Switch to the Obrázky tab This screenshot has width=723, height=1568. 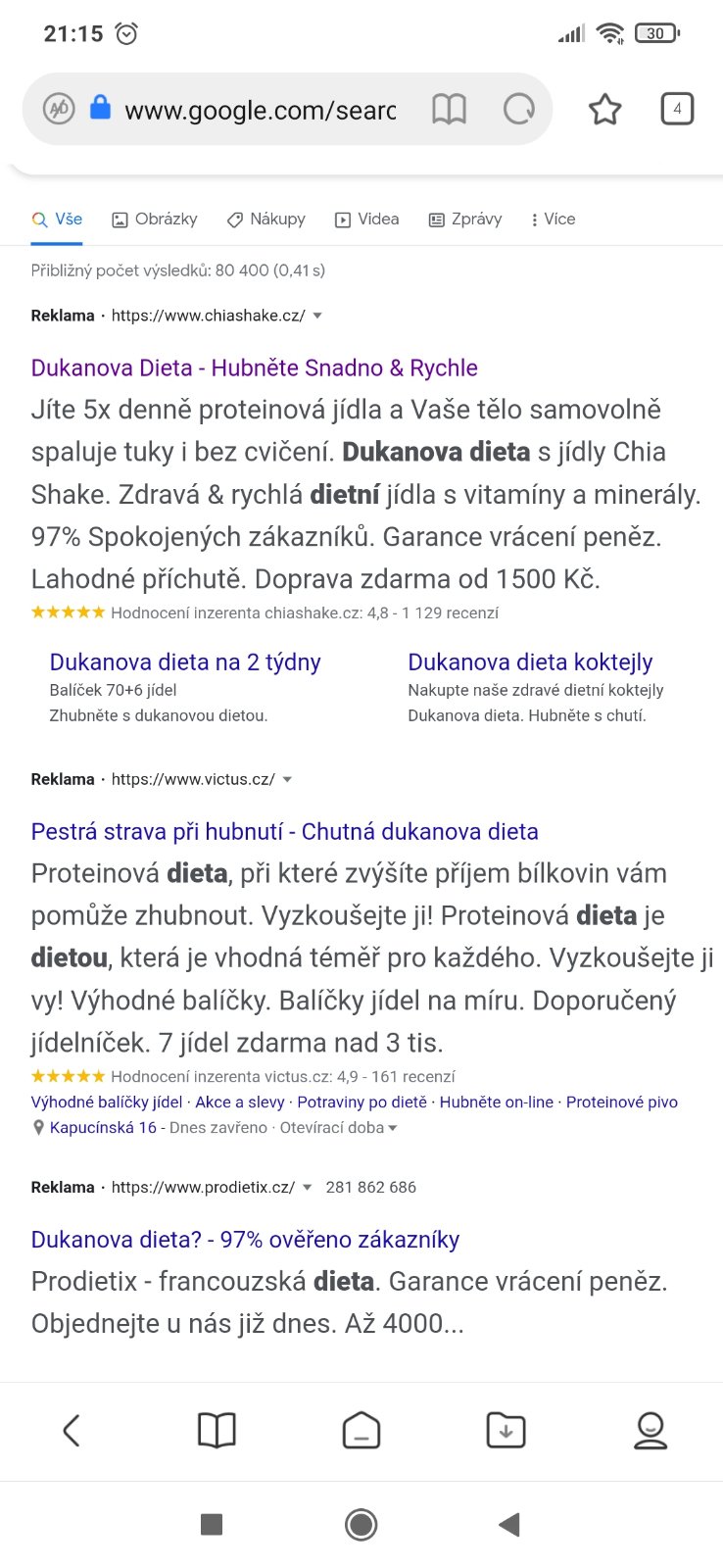(155, 220)
